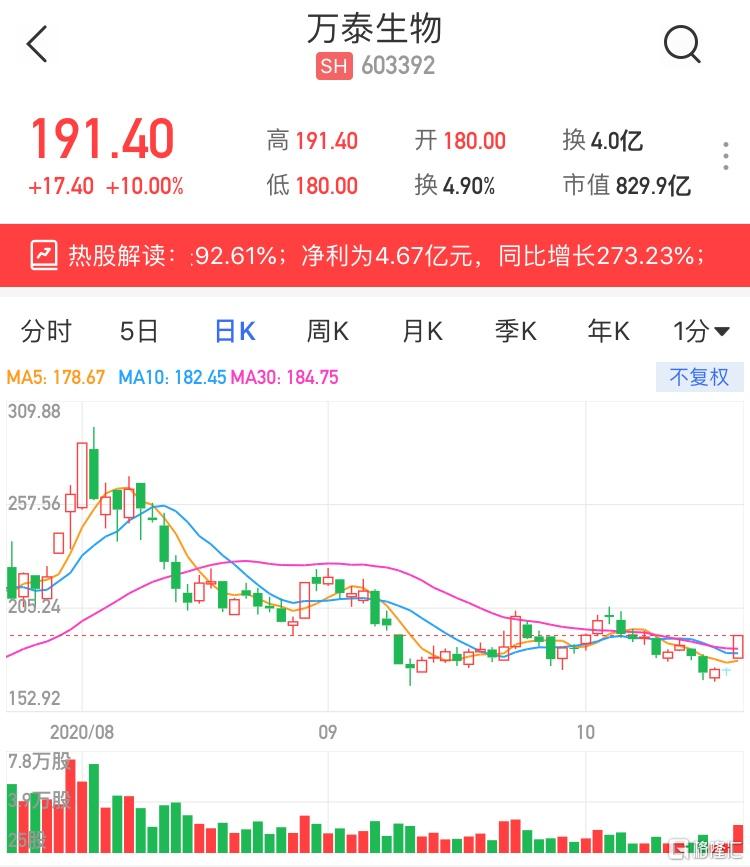Select the 周K weekly candlestick tab
This screenshot has height=867, width=750.
[327, 332]
